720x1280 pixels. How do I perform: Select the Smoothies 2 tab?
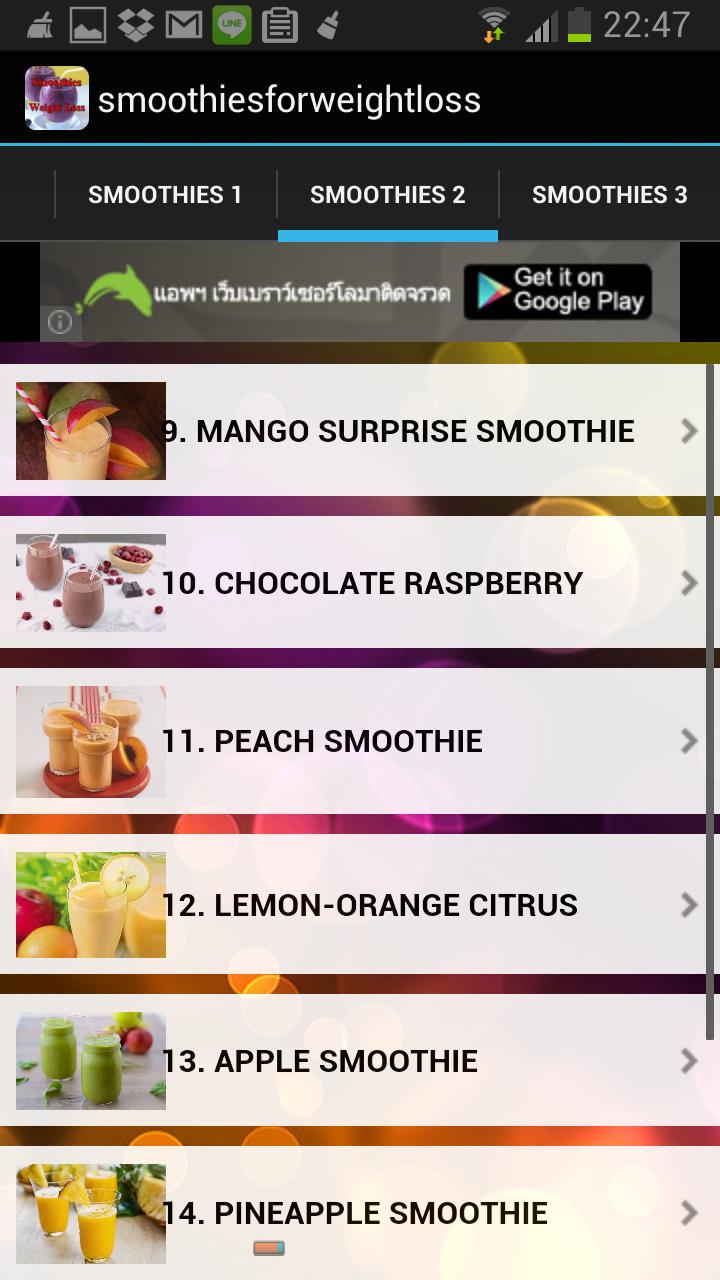coord(387,195)
